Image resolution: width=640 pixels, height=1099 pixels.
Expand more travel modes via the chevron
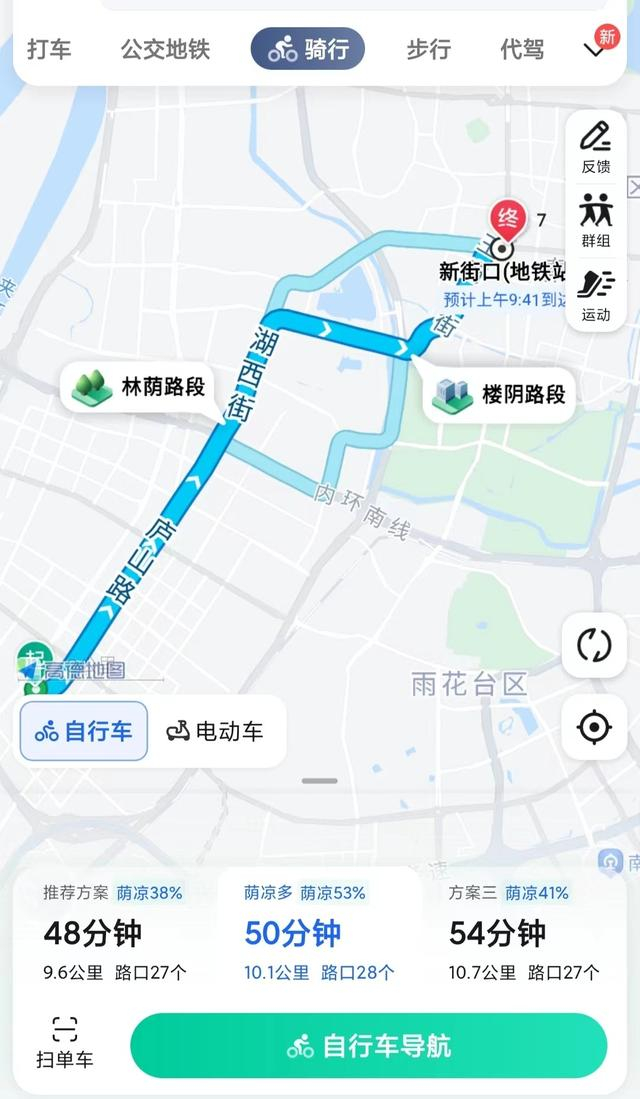point(594,50)
